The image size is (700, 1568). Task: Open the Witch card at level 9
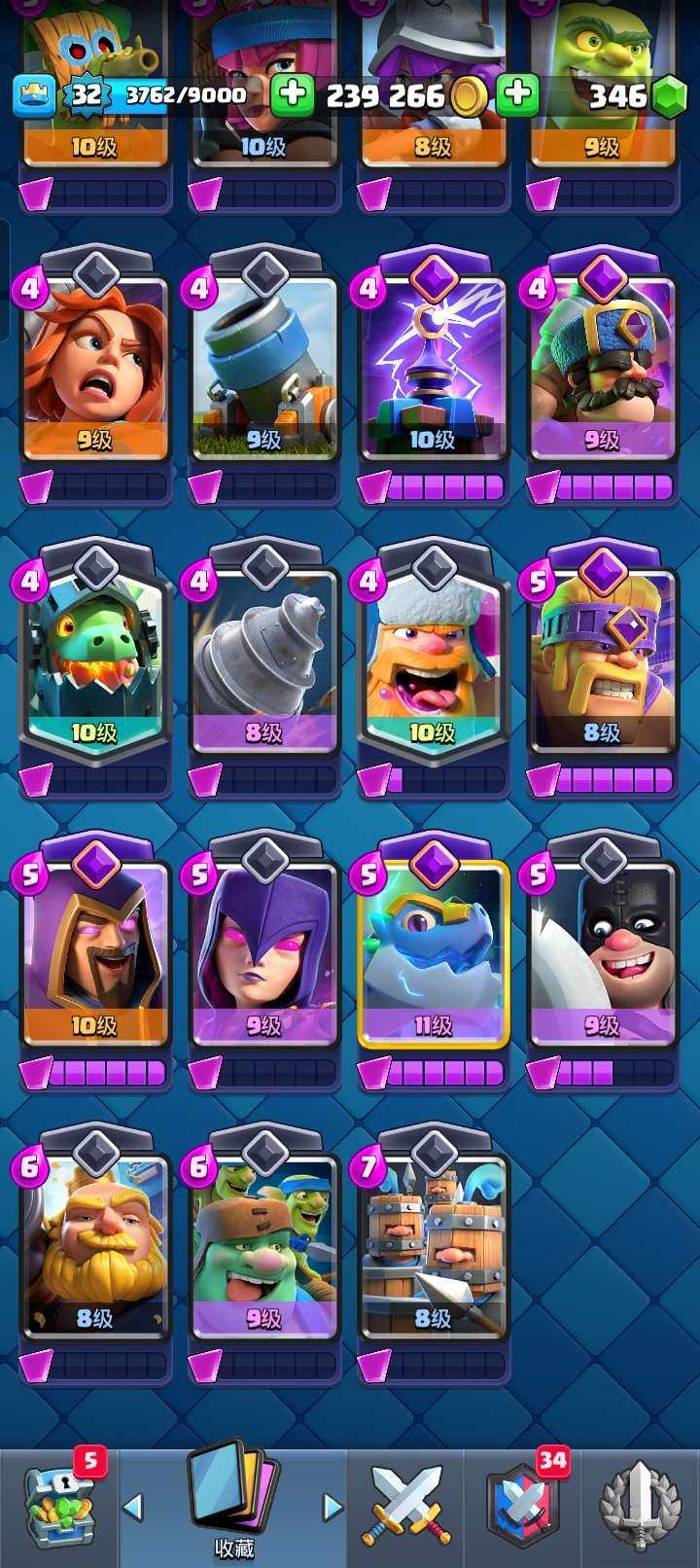point(264,951)
